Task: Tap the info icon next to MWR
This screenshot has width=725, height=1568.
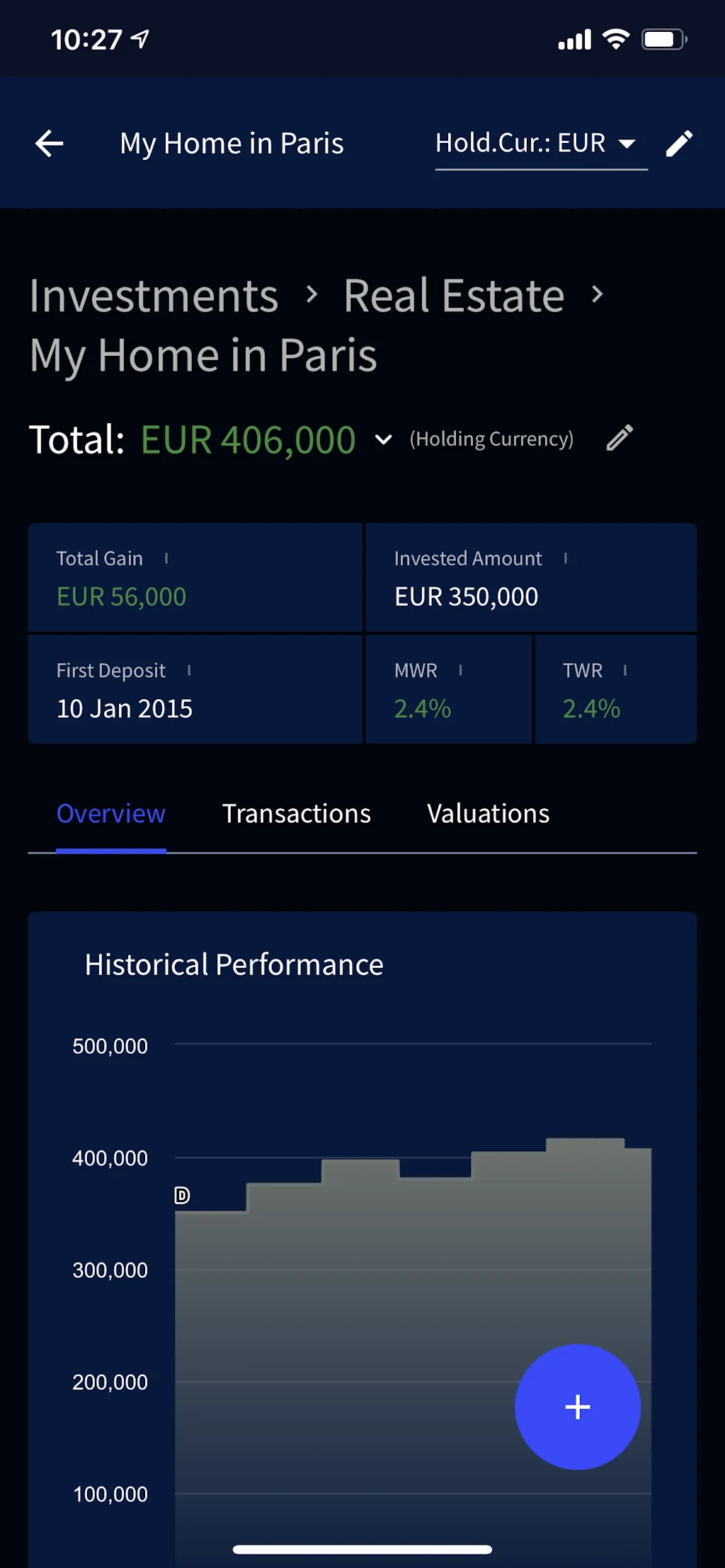Action: 461,669
